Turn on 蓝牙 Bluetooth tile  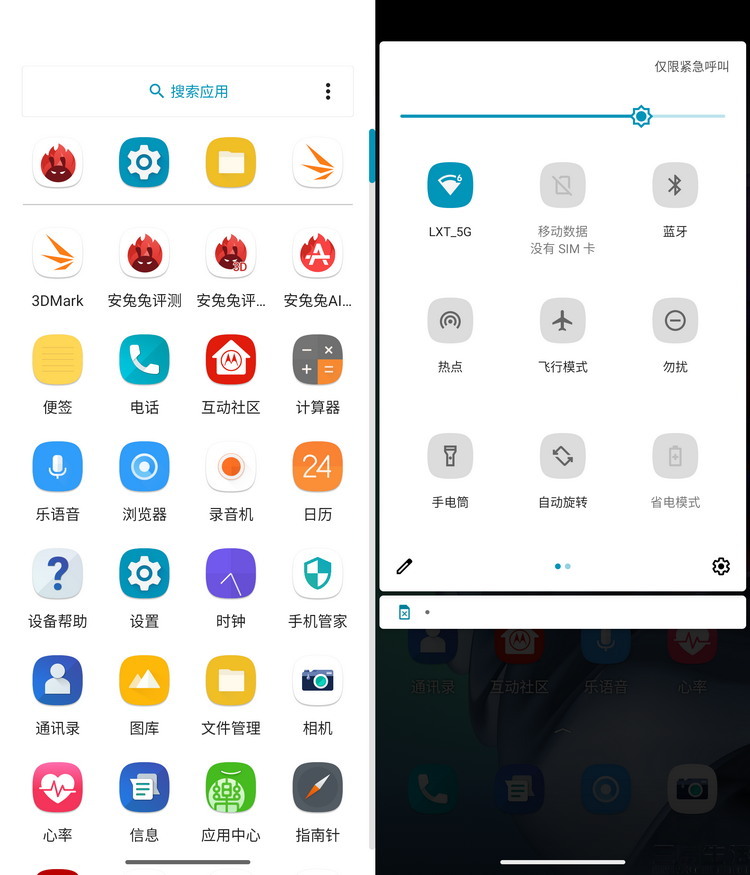[x=675, y=186]
